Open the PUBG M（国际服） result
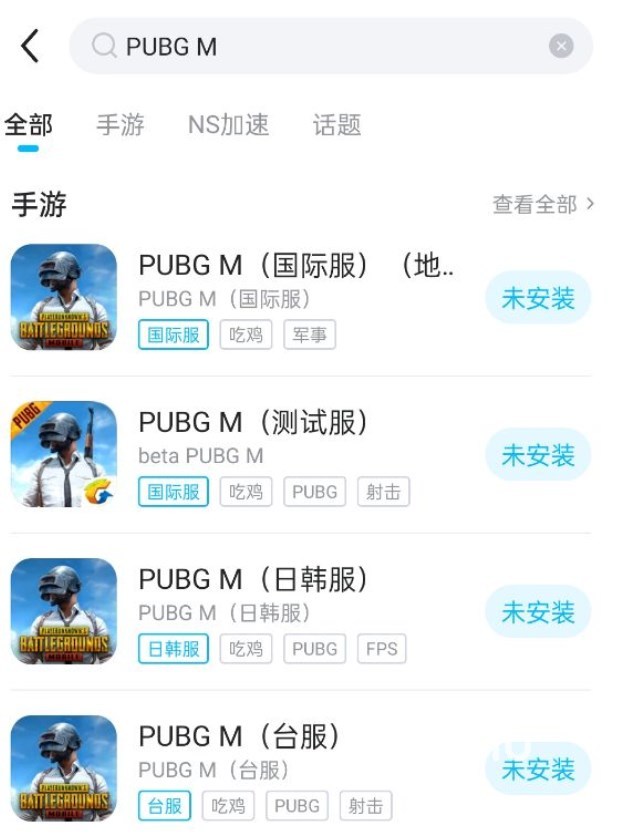The width and height of the screenshot is (619, 835). coord(296,266)
